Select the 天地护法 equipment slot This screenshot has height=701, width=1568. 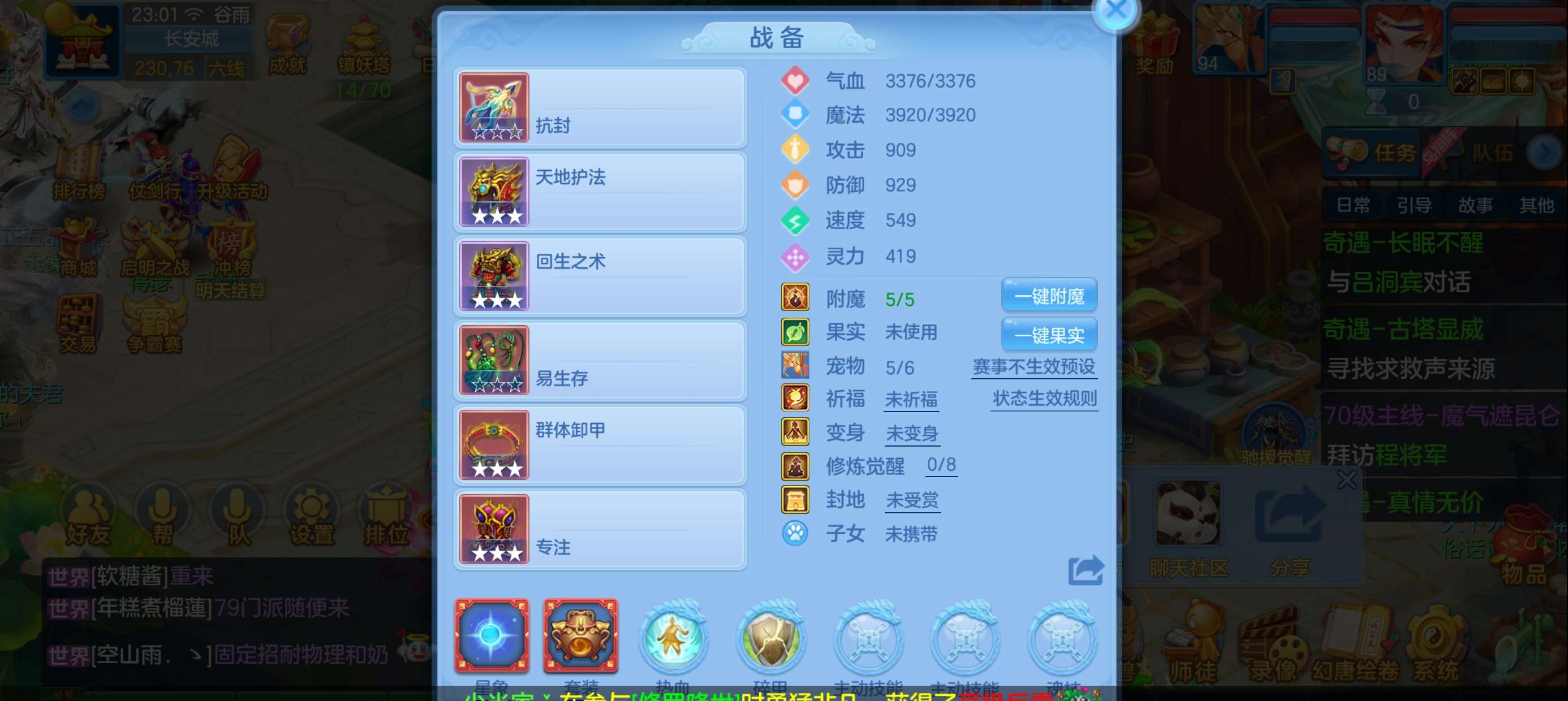[600, 192]
